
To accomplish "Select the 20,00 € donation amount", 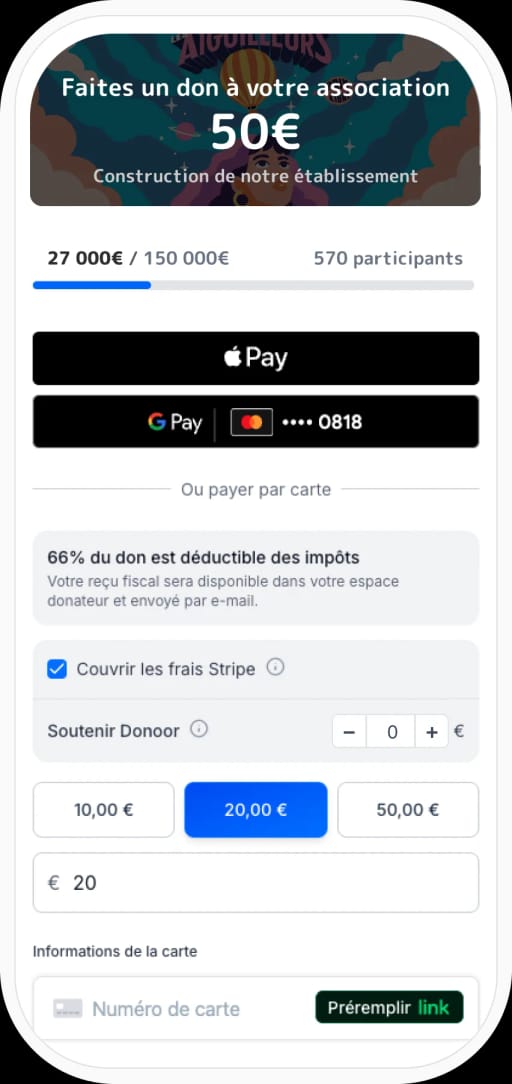I will point(256,810).
